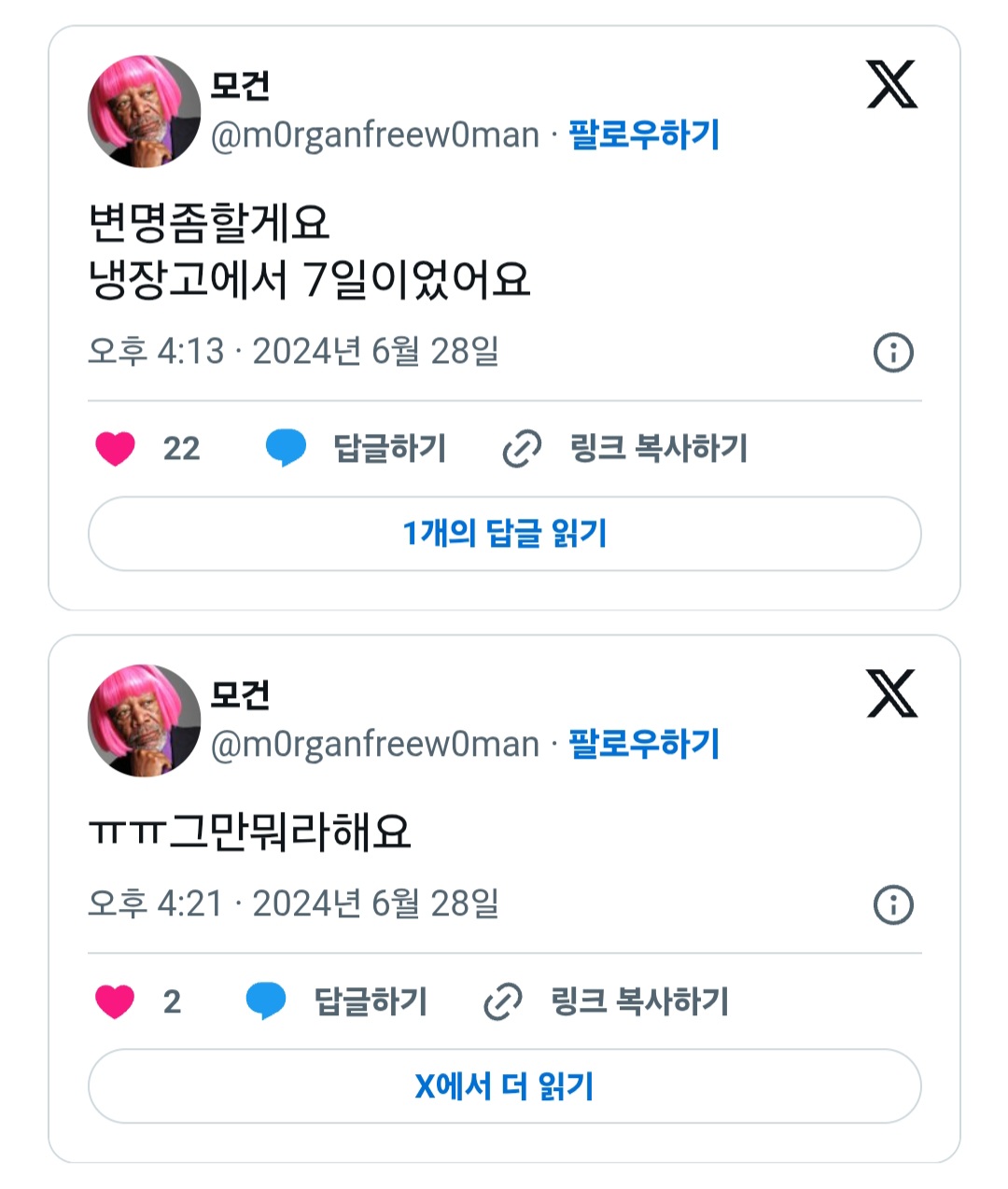
Task: Open 모건's profile picture on the ㅠㅠ그만뭐라해요 tweet
Action: [x=144, y=720]
